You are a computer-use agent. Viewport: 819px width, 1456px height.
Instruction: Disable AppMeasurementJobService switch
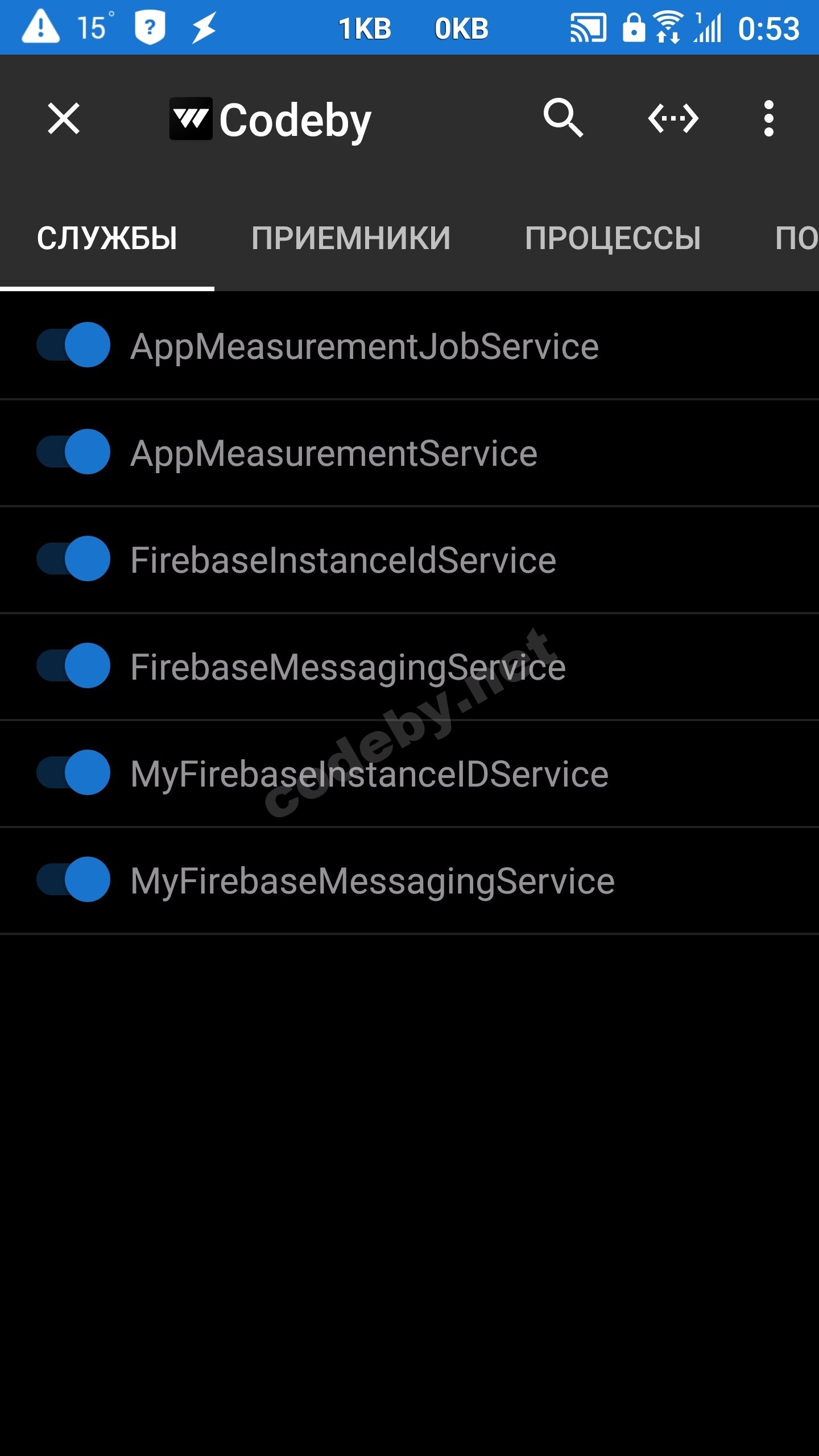pyautogui.click(x=74, y=345)
